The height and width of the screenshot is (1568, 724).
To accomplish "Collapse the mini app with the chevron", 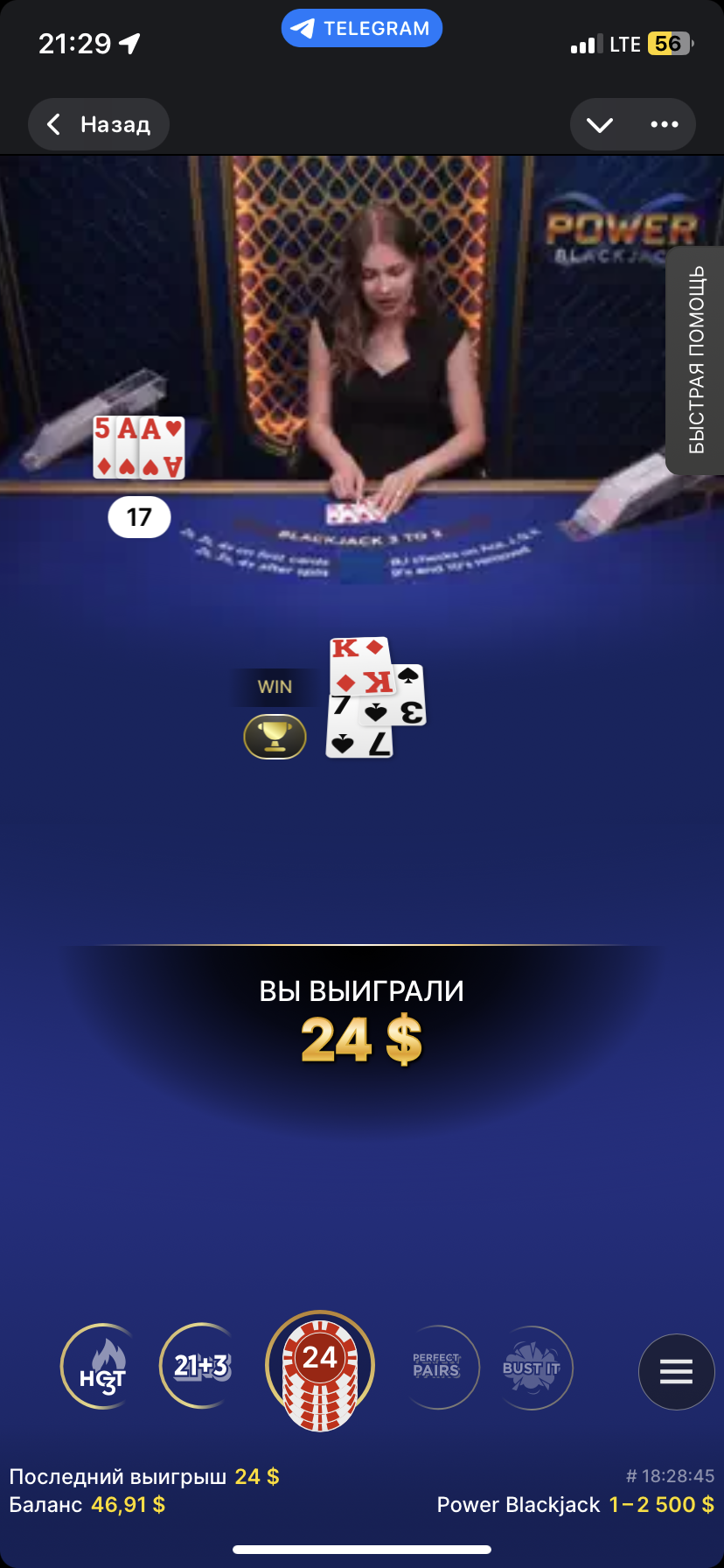I will click(600, 125).
